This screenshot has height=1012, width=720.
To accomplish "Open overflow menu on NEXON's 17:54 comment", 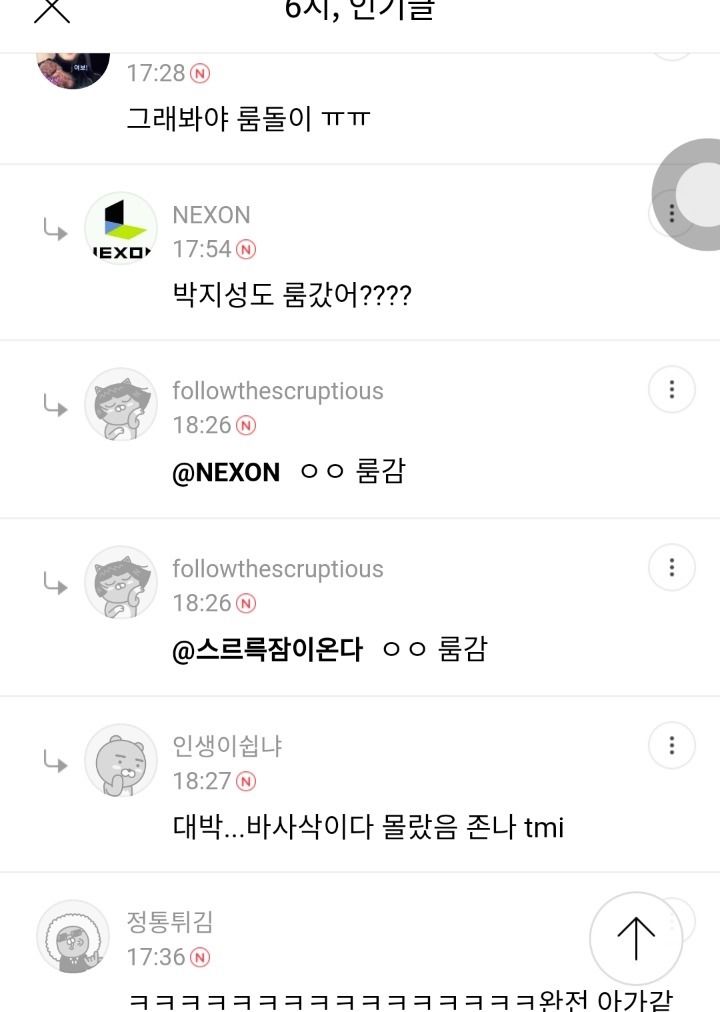I will (671, 213).
